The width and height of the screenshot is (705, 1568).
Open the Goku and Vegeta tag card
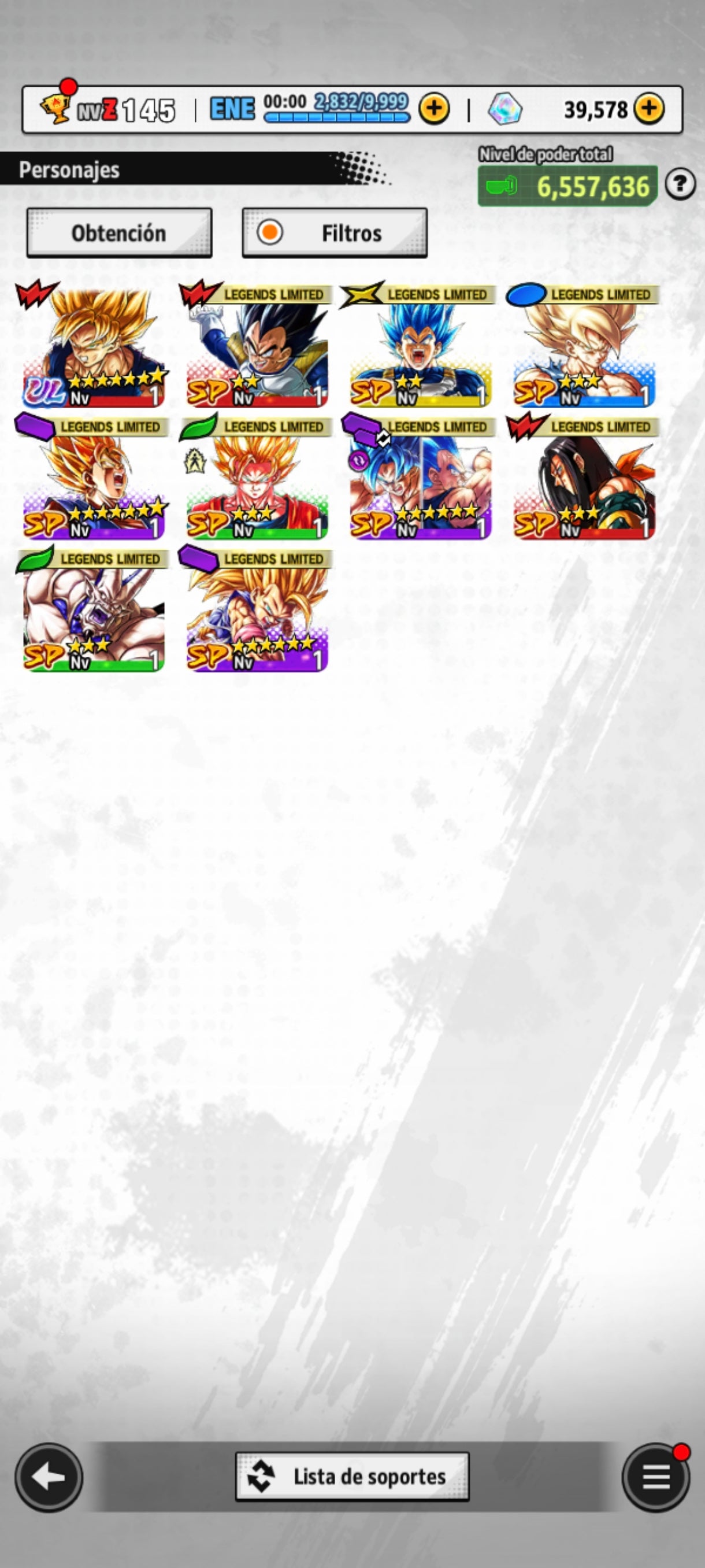pyautogui.click(x=420, y=482)
